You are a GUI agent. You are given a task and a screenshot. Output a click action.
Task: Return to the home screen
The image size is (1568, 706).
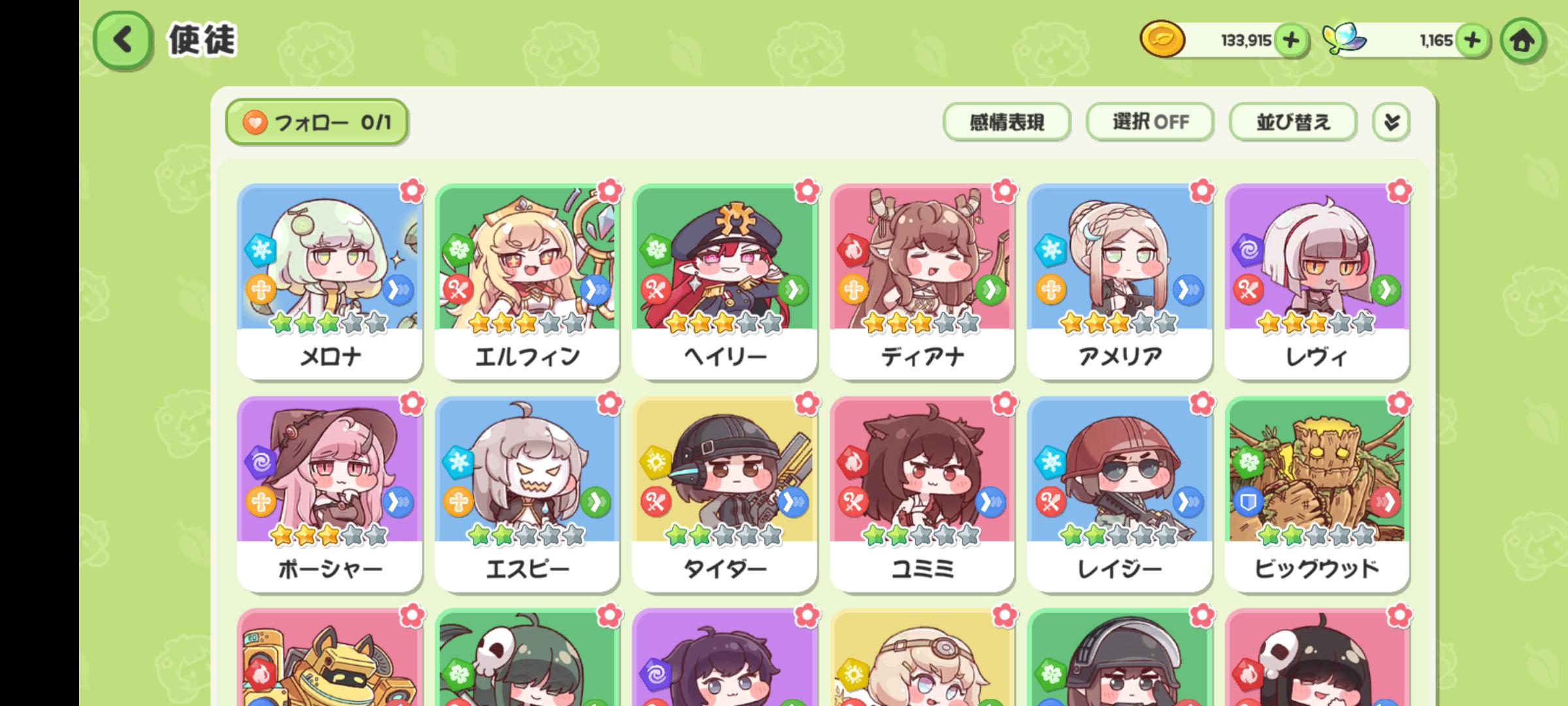[1522, 41]
